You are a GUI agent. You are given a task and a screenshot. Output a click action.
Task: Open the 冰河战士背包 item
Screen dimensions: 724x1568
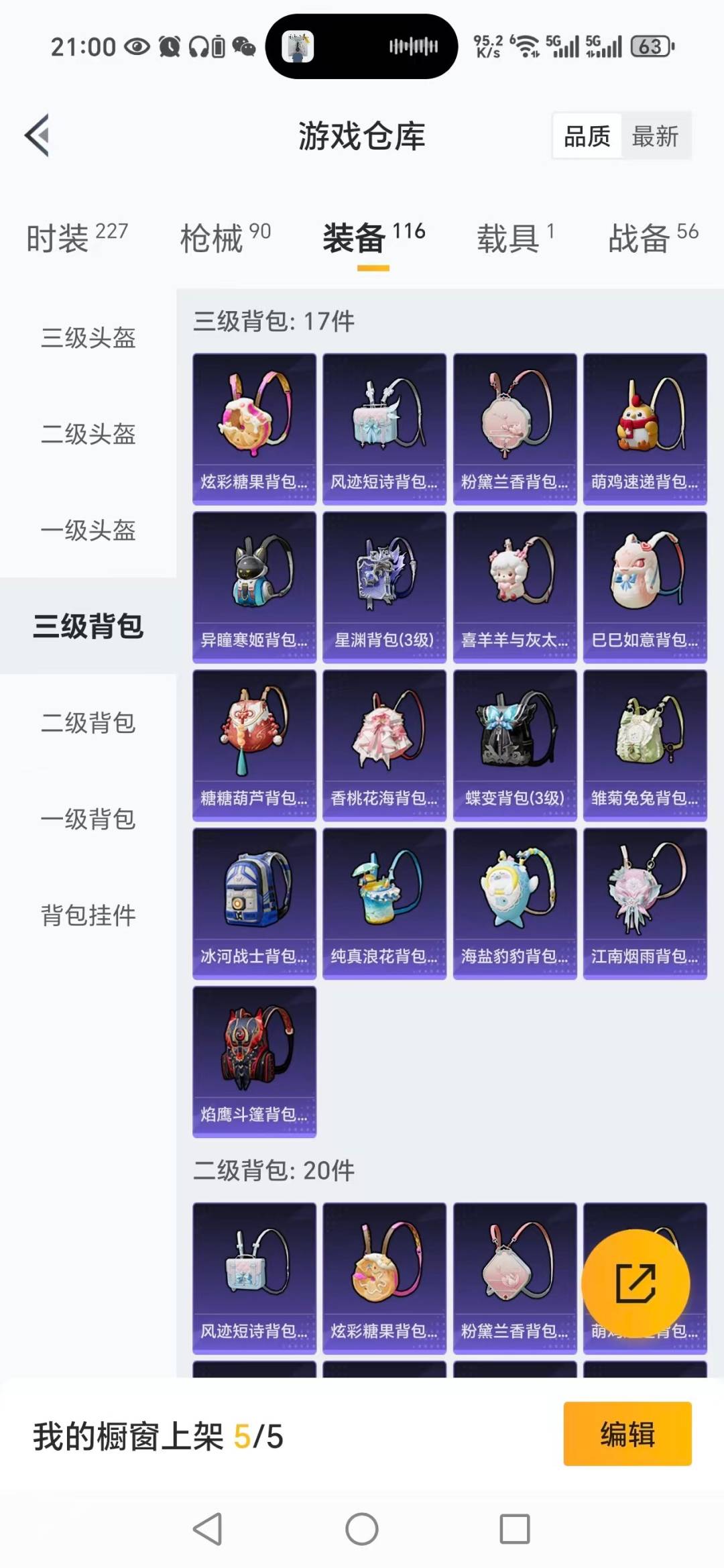[254, 901]
